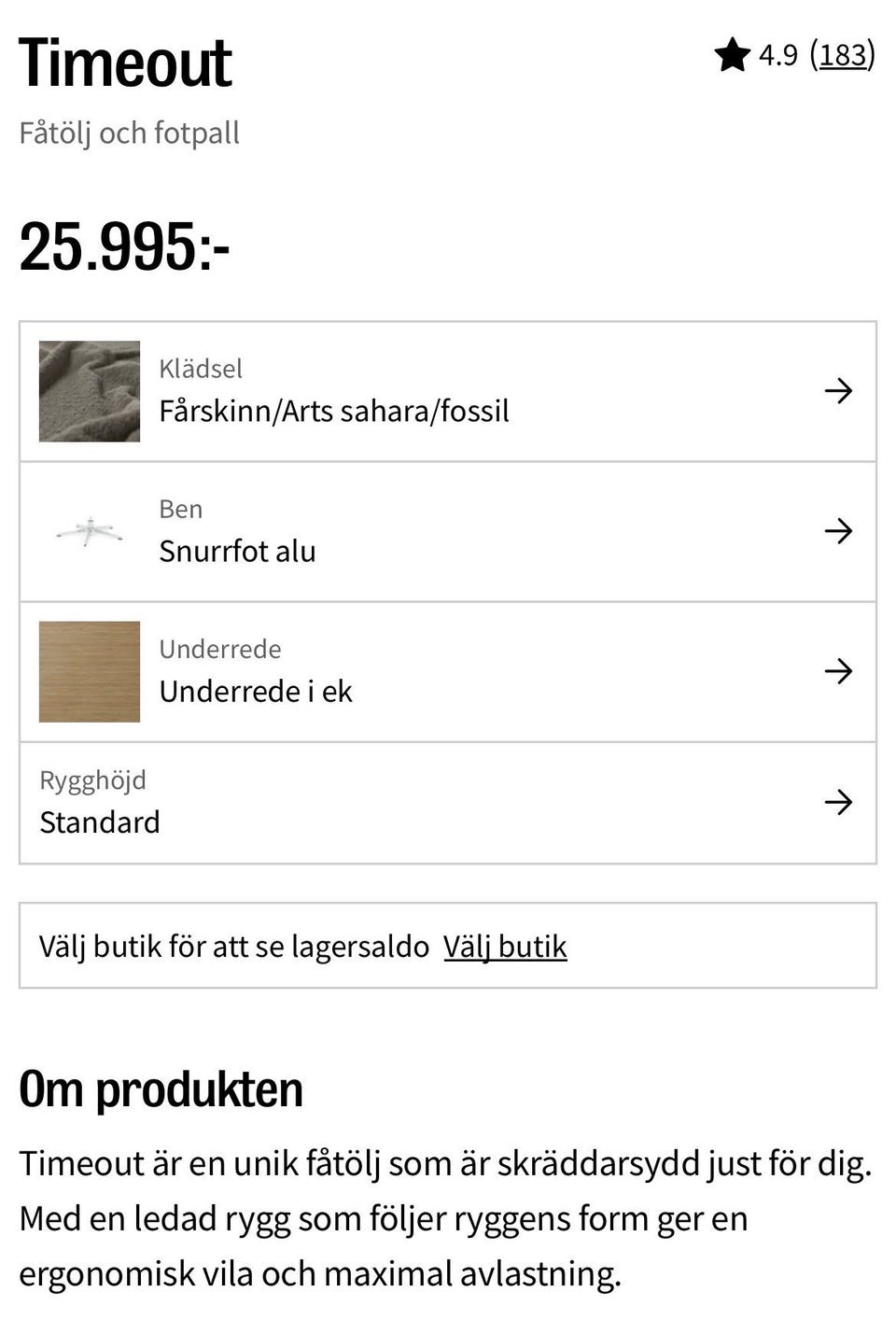Image resolution: width=896 pixels, height=1320 pixels.
Task: Select the Snurrfot alu leg option
Action: [239, 551]
